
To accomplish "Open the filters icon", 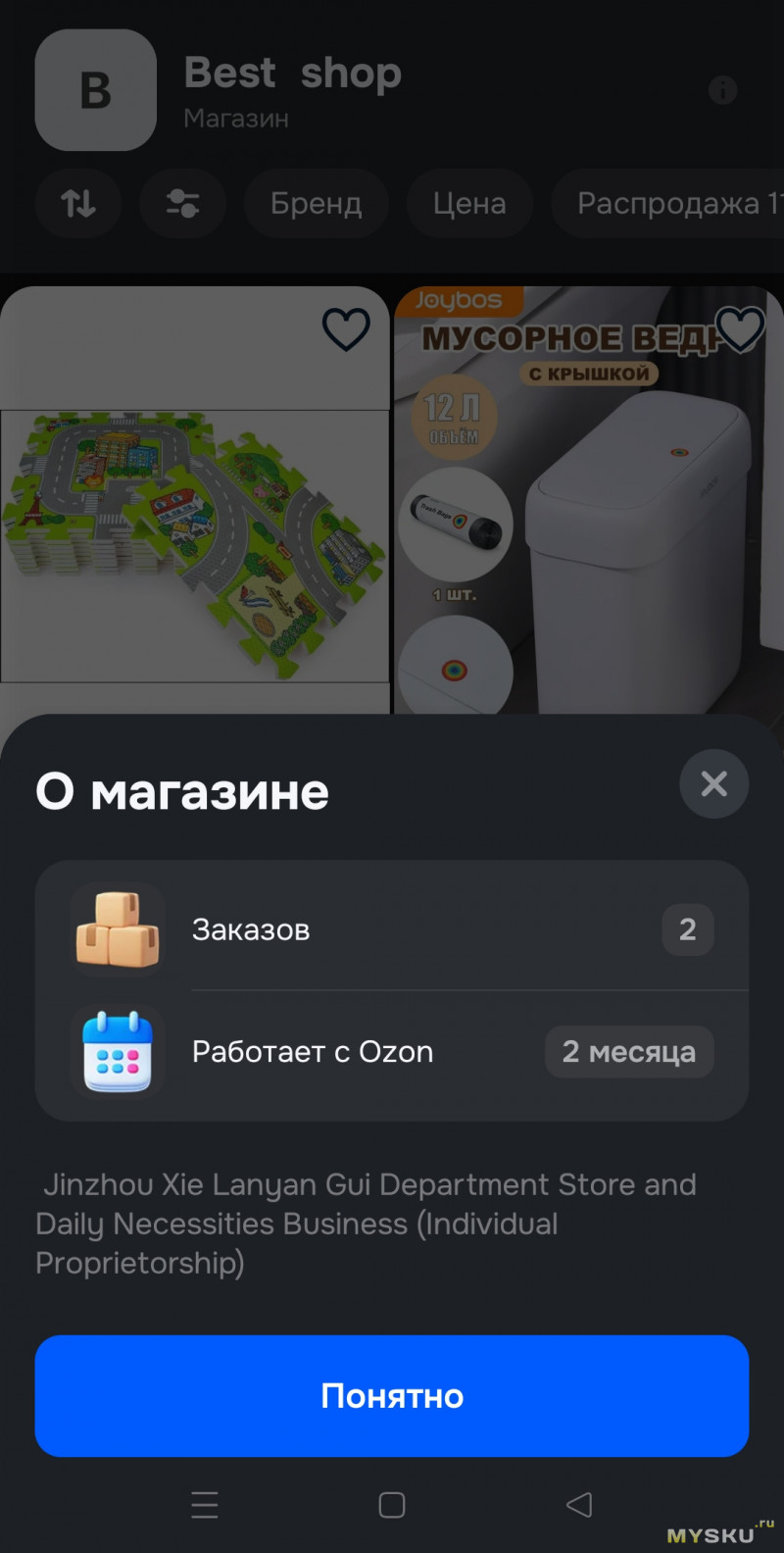I will pos(183,203).
